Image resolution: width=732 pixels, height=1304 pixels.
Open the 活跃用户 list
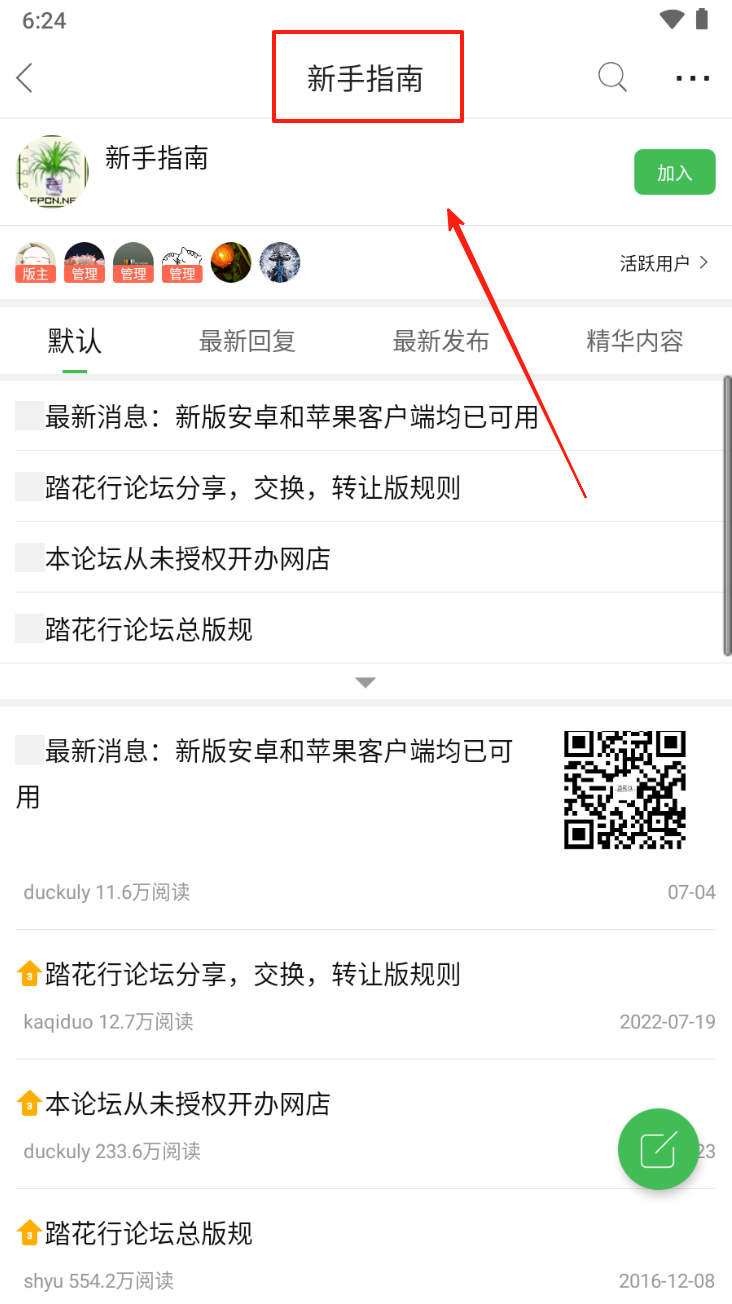pyautogui.click(x=664, y=263)
